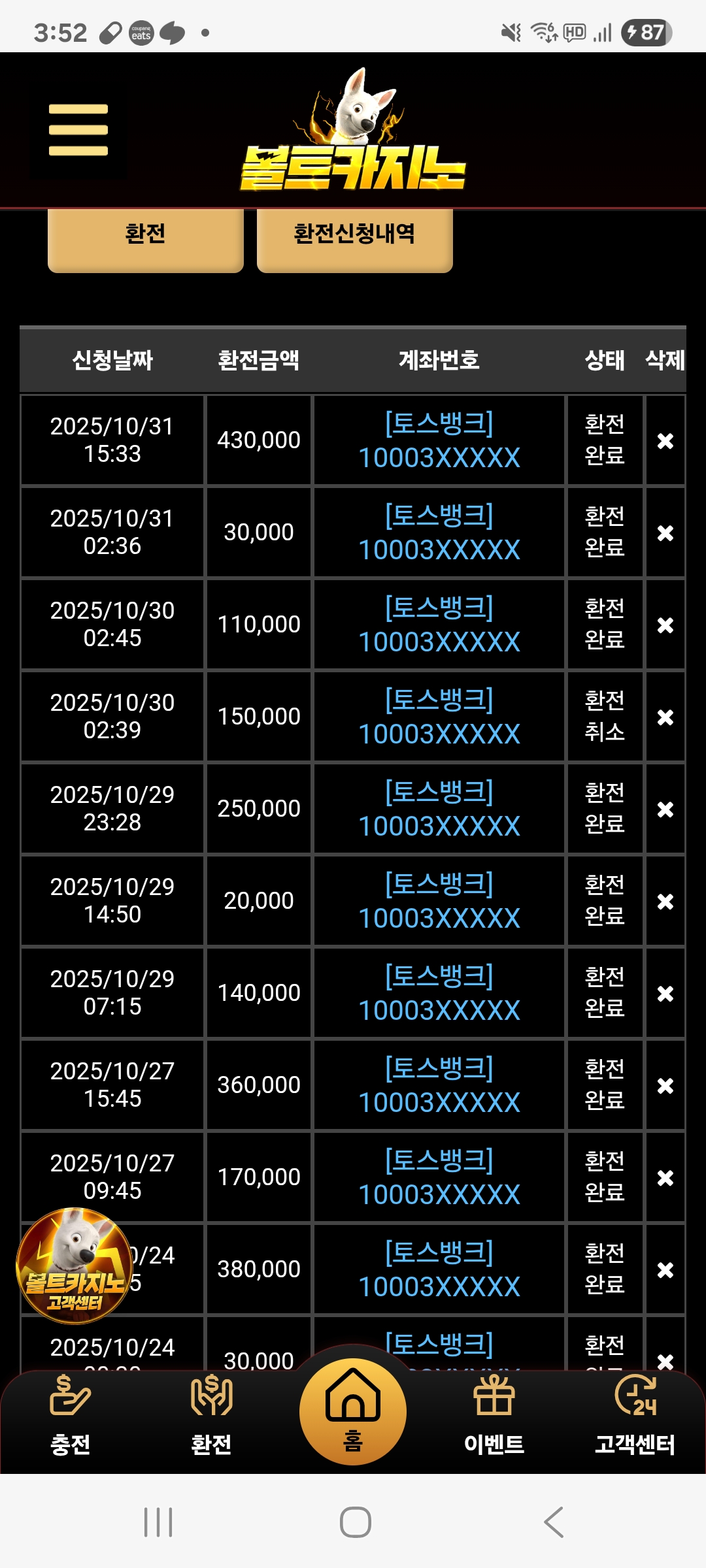Viewport: 706px width, 1568px height.
Task: Delete the 250,000 withdrawal record
Action: click(665, 809)
